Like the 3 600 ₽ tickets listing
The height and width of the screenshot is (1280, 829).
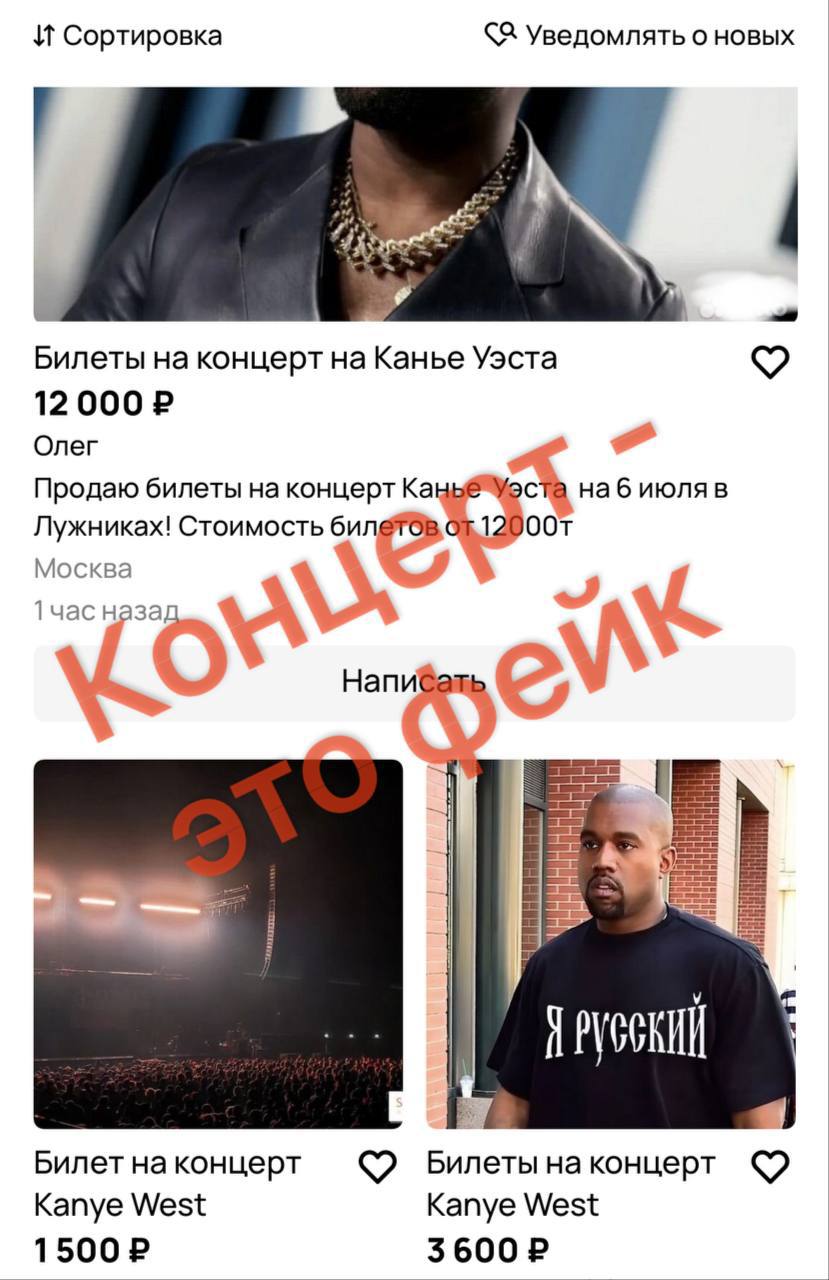(769, 1166)
